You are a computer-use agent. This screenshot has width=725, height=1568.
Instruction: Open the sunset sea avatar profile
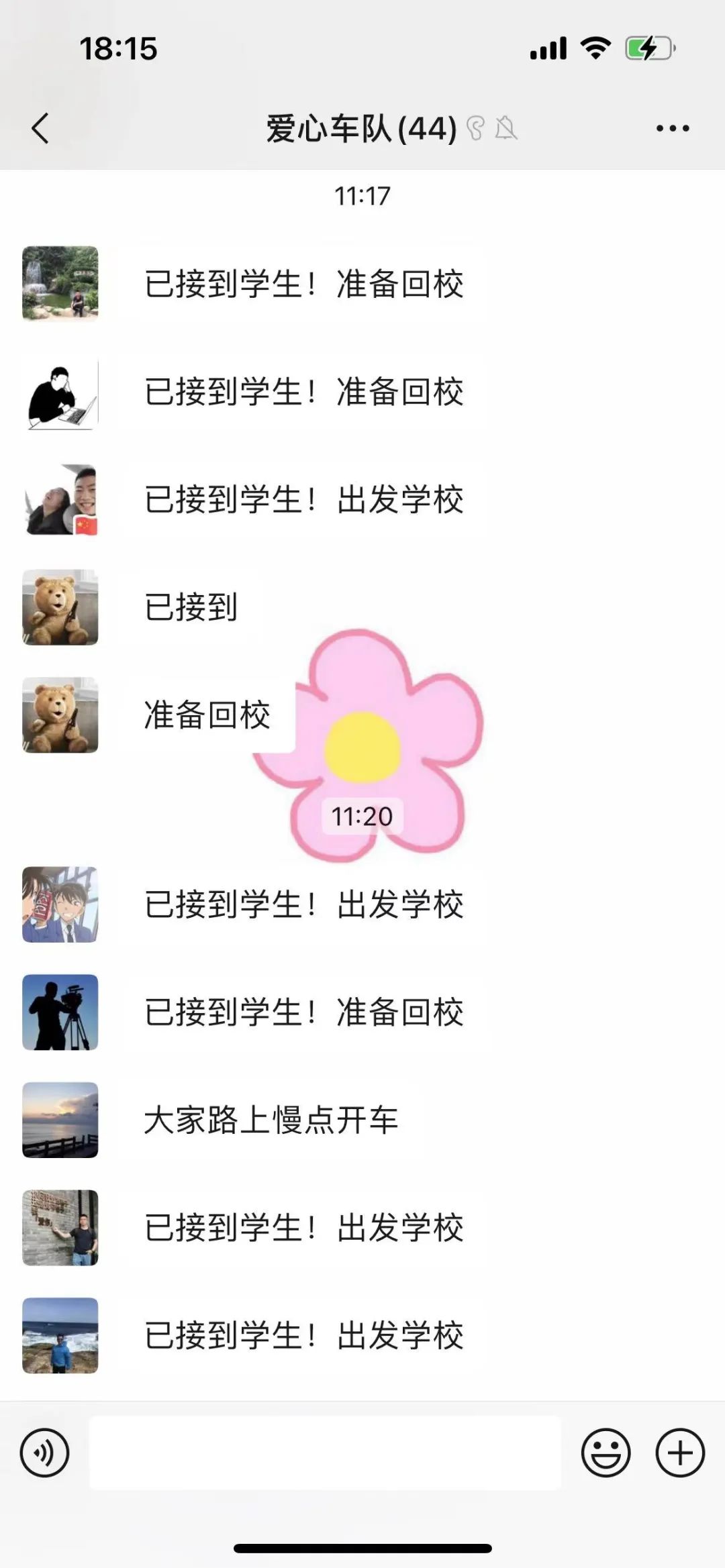[x=60, y=1120]
